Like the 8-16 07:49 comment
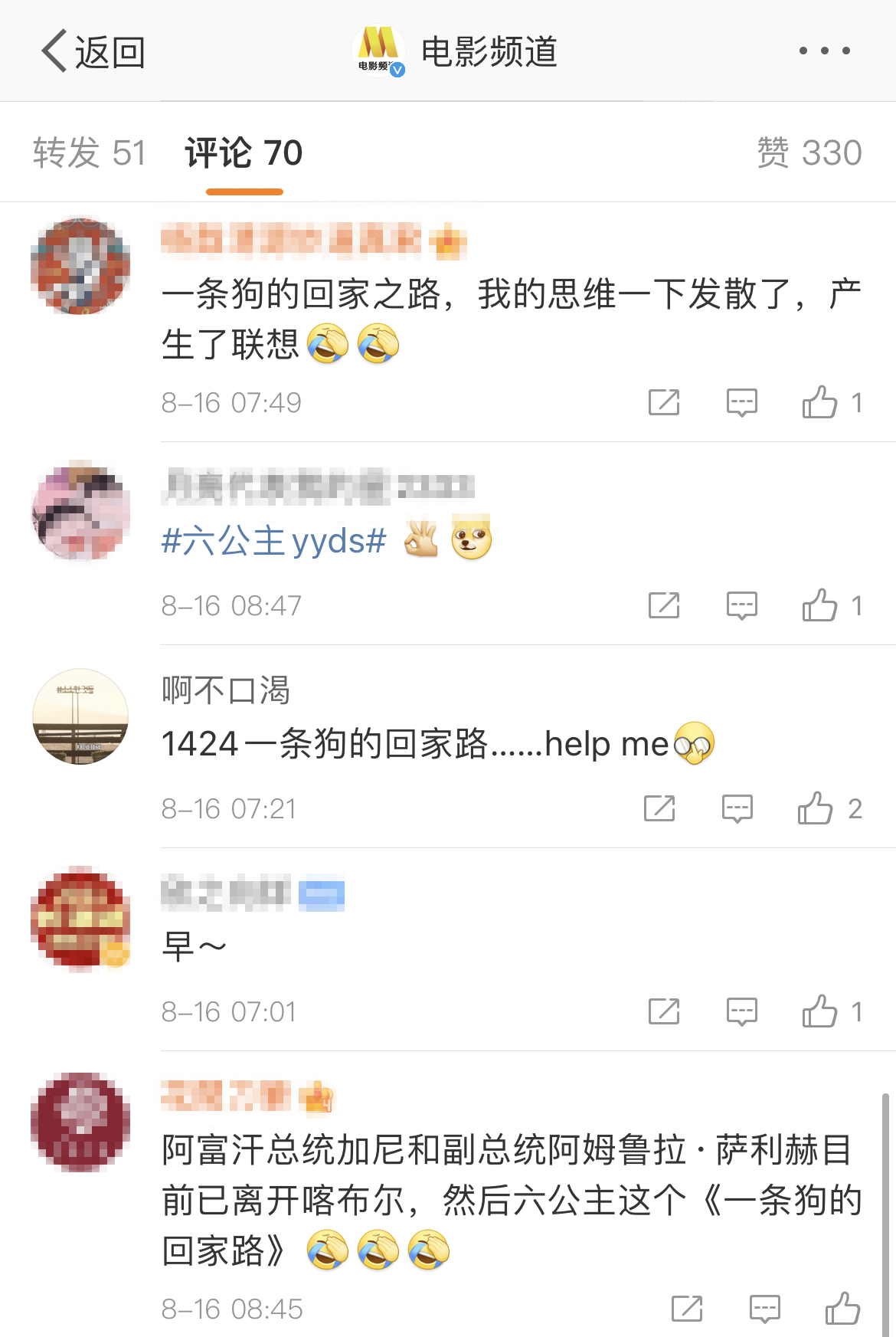896x1337 pixels. click(820, 402)
